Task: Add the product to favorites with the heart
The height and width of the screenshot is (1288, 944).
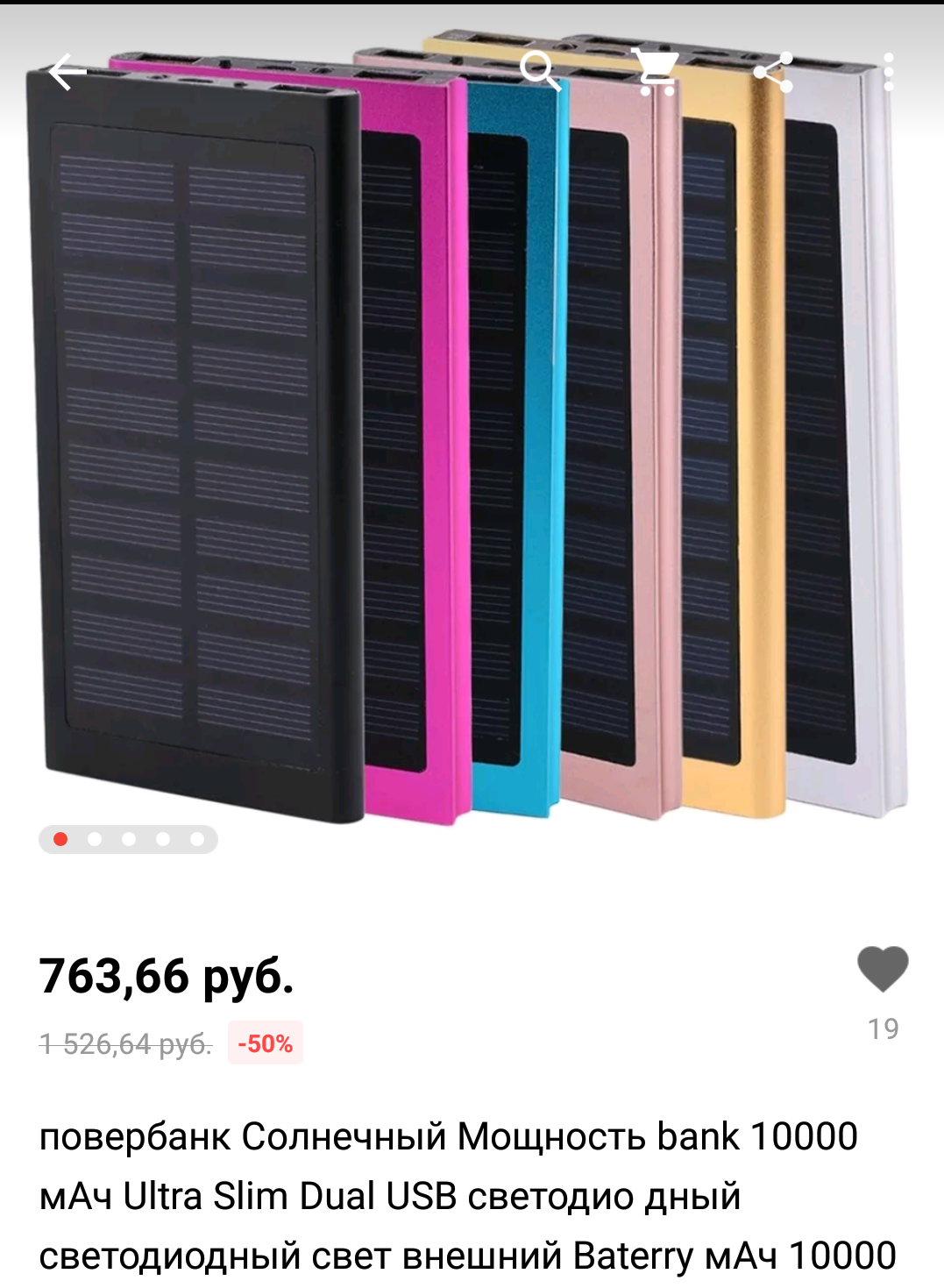Action: [882, 970]
